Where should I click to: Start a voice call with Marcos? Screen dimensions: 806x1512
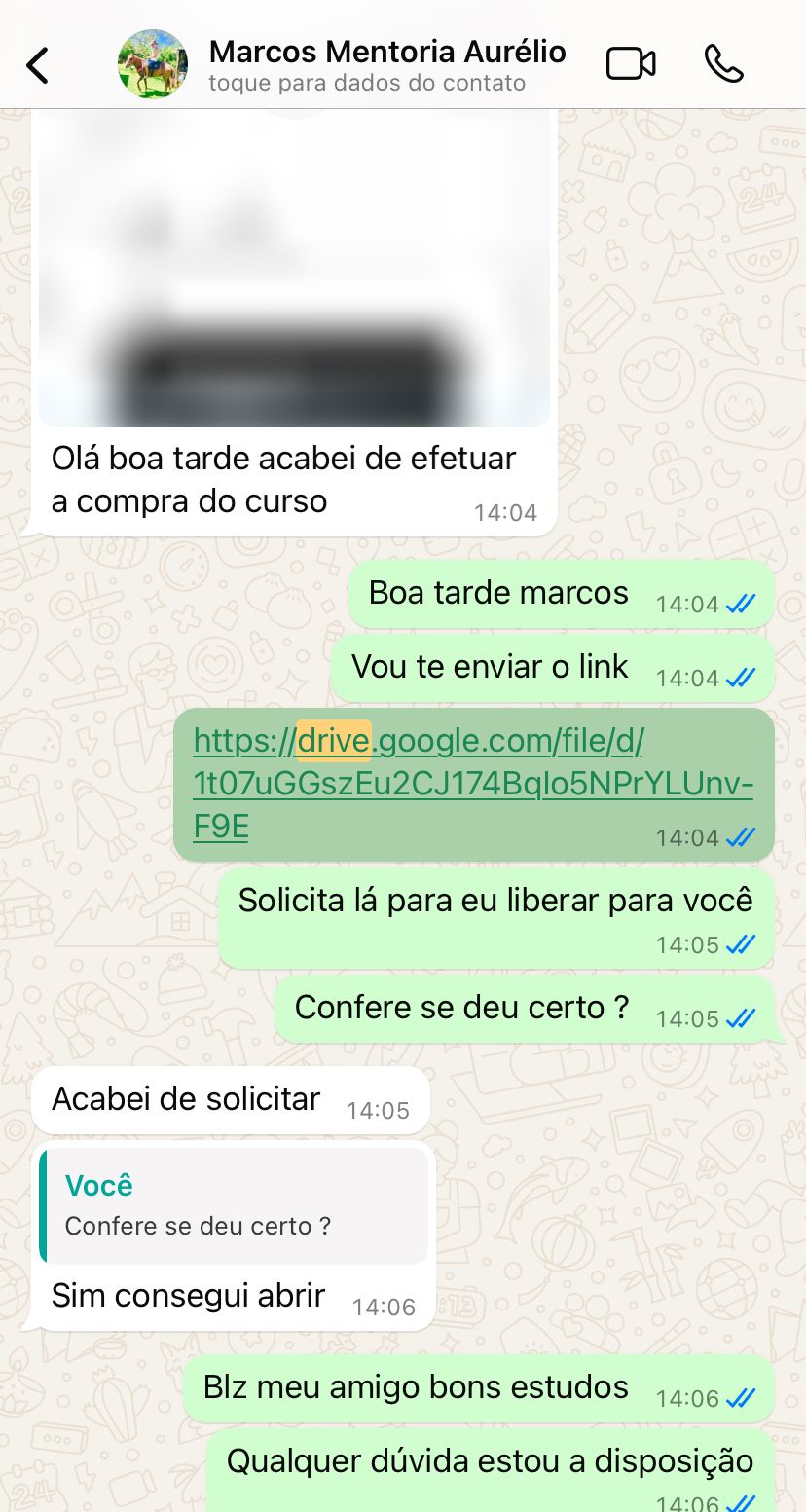pos(724,66)
